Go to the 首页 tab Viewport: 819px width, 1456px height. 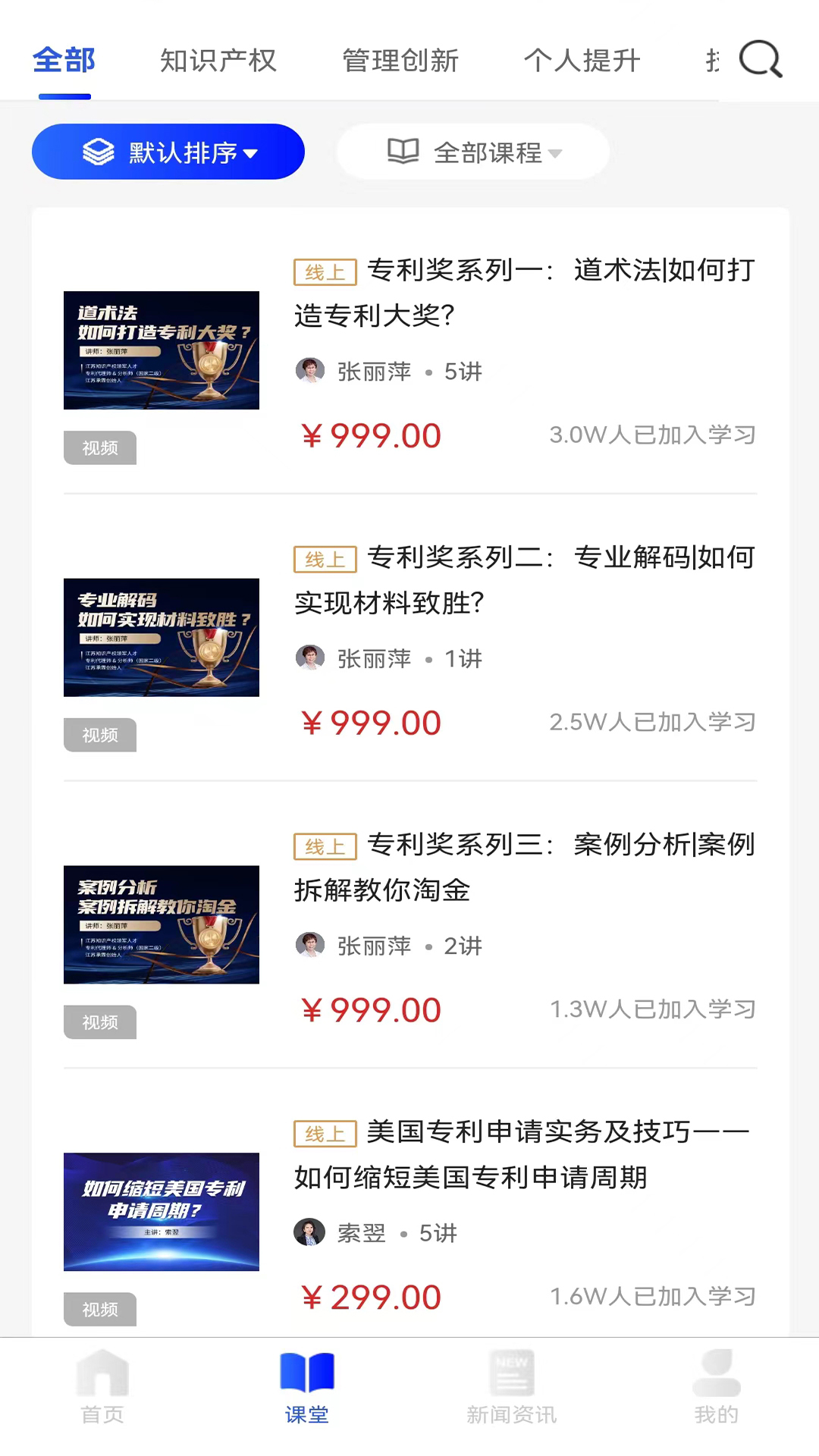tap(102, 1388)
